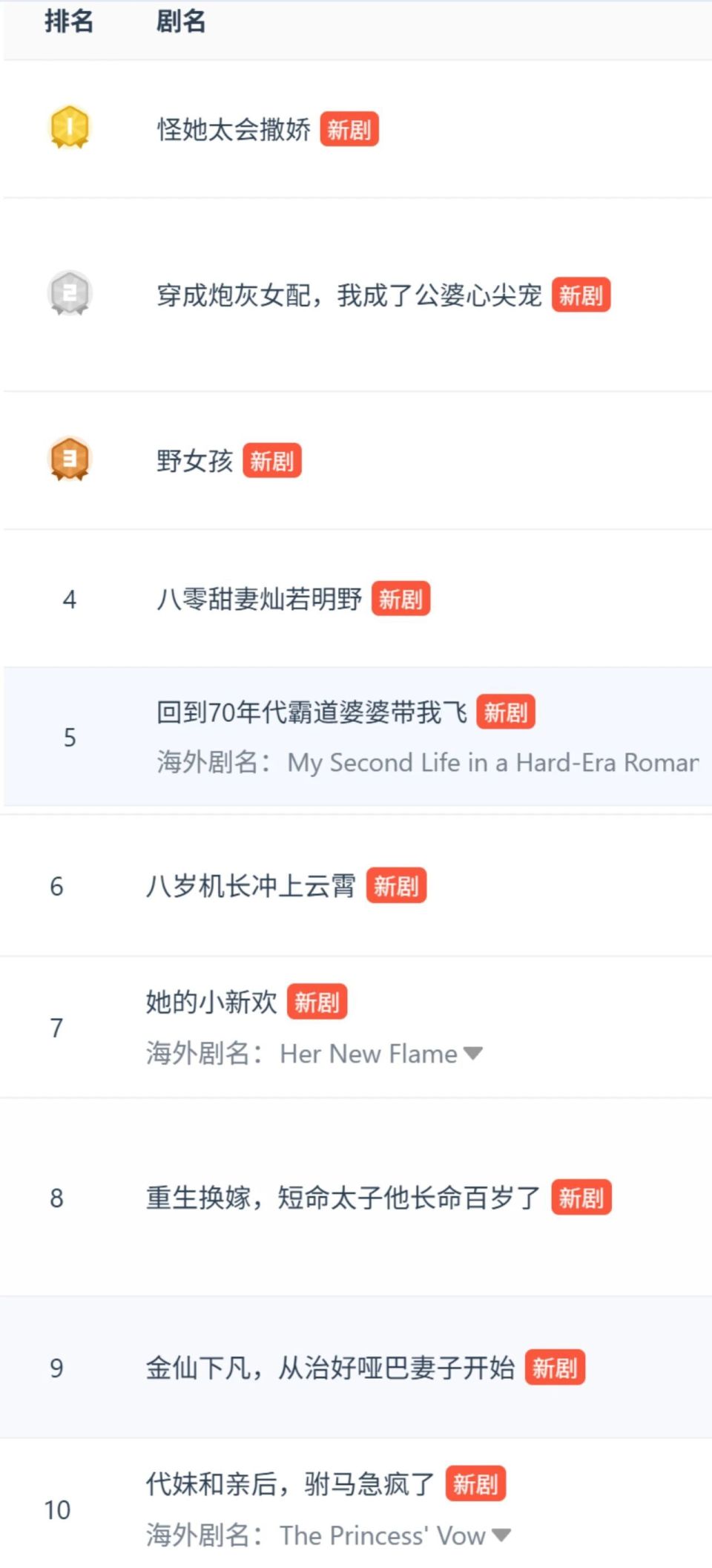The height and width of the screenshot is (1568, 712).
Task: Click the bronze third-place medal icon
Action: [x=68, y=460]
